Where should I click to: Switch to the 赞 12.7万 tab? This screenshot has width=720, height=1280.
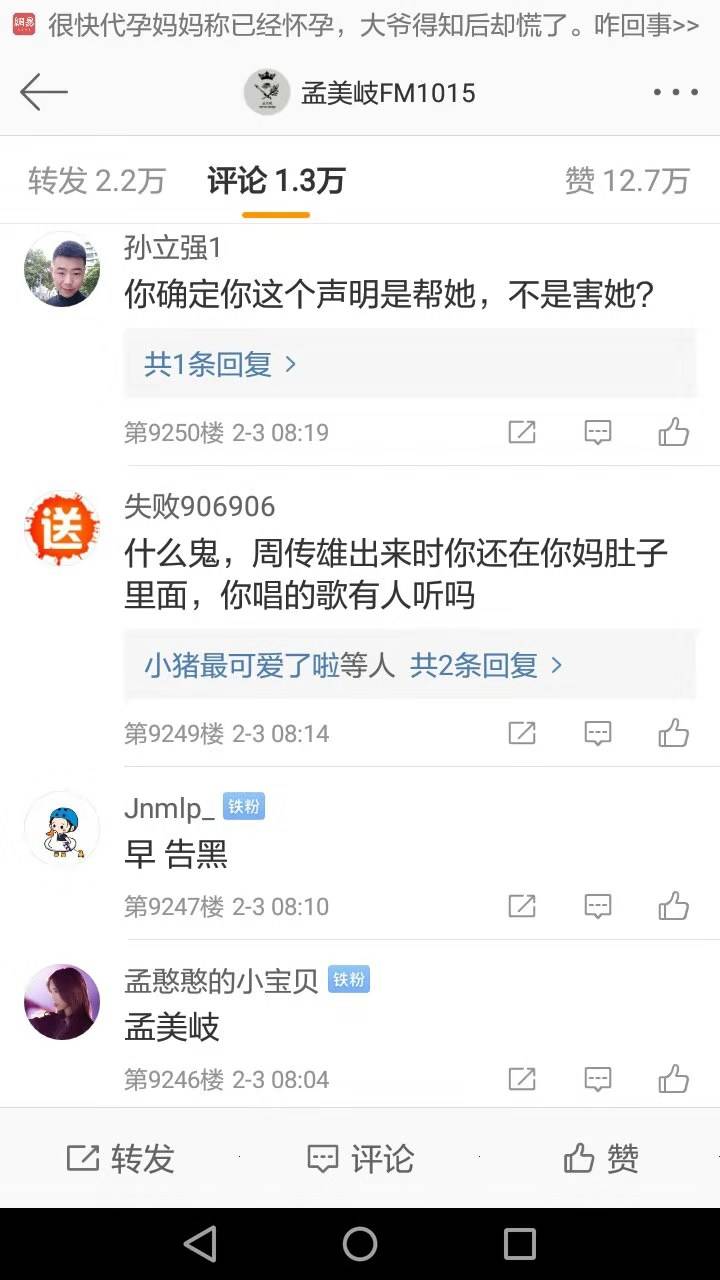[627, 181]
